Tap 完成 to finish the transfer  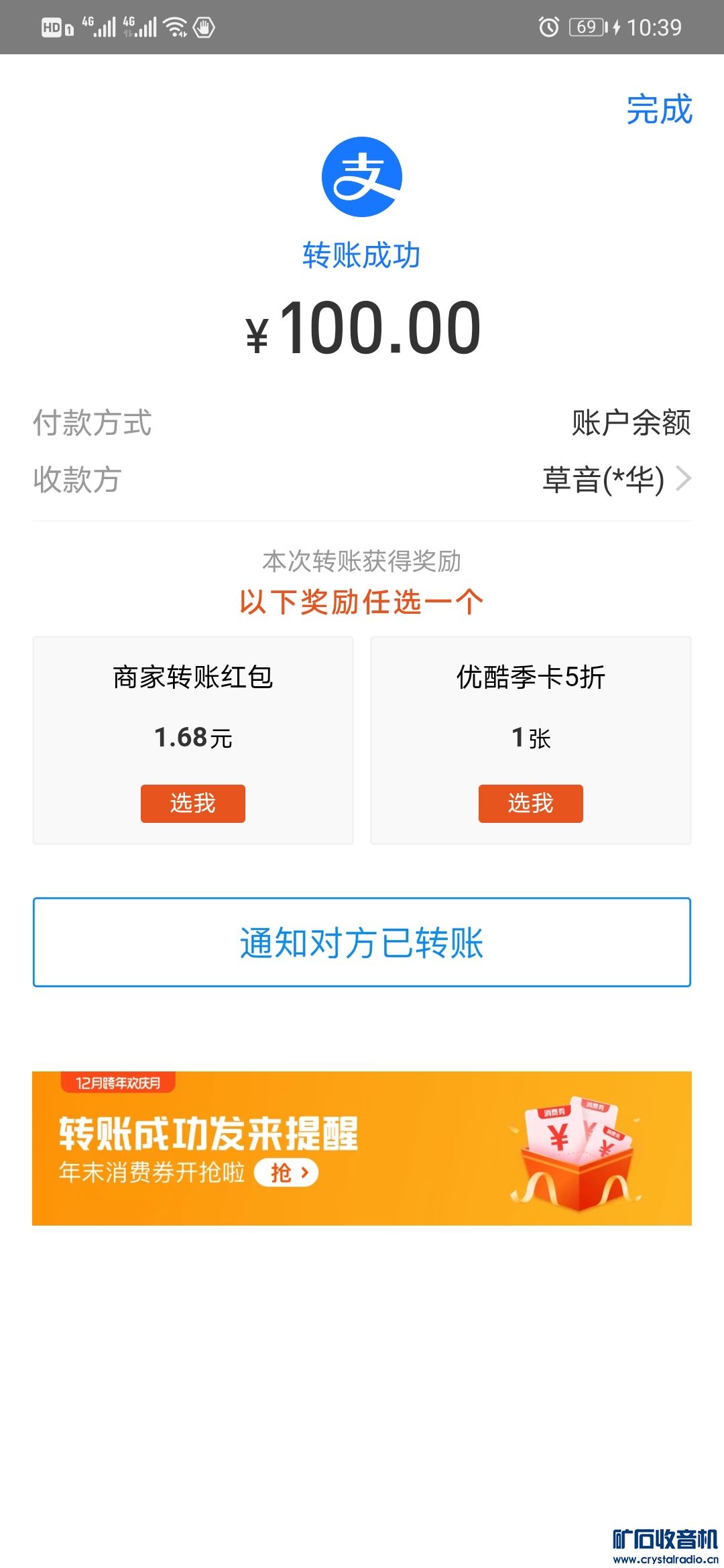tap(659, 110)
